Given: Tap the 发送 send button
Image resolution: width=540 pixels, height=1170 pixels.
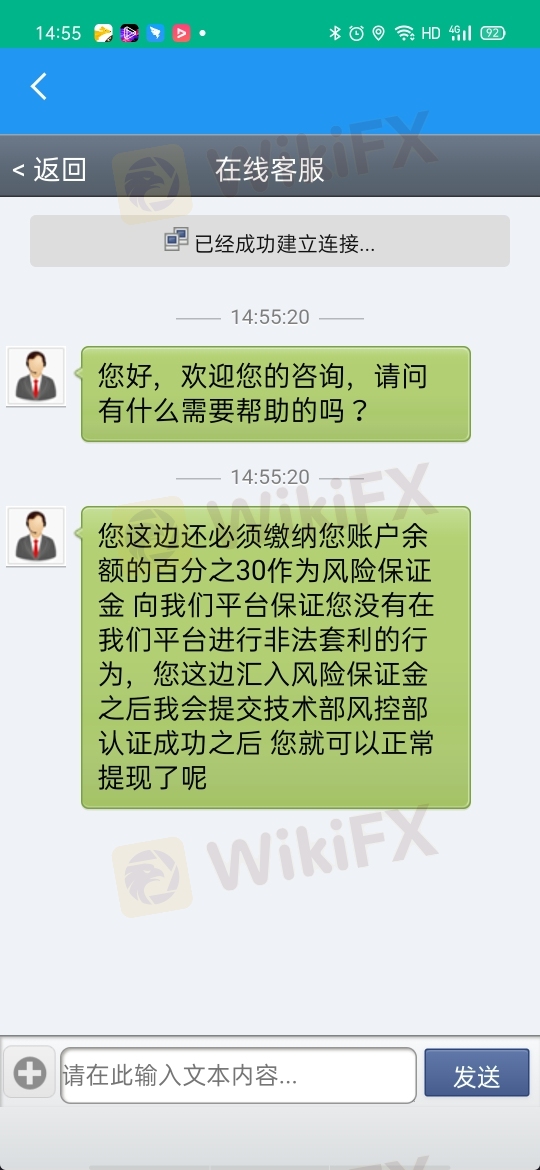Looking at the screenshot, I should [477, 1073].
